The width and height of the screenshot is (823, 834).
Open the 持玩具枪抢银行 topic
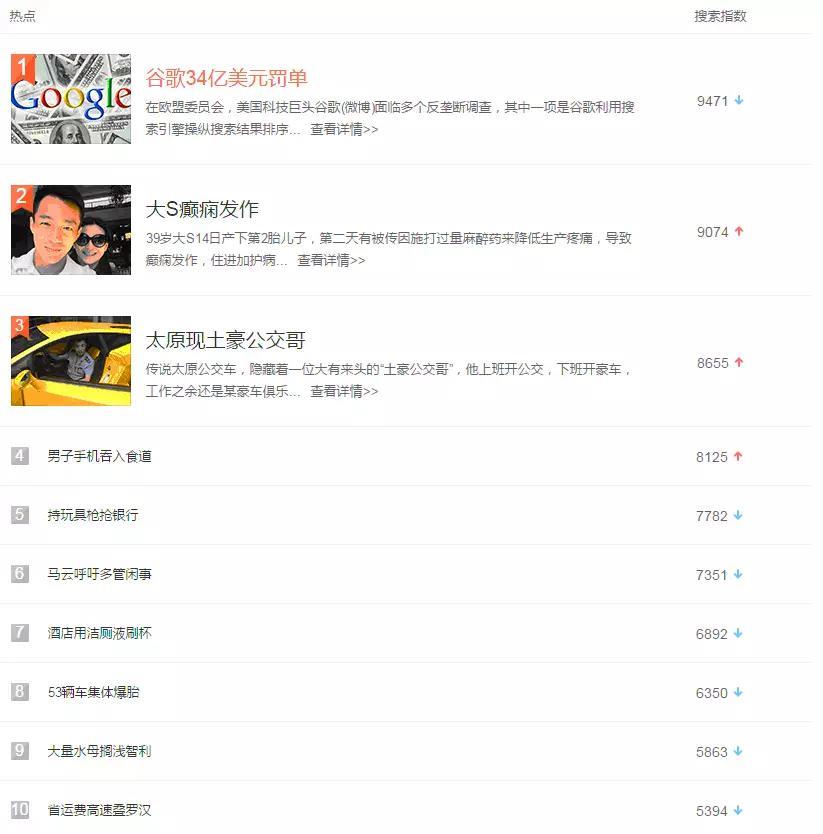(93, 515)
